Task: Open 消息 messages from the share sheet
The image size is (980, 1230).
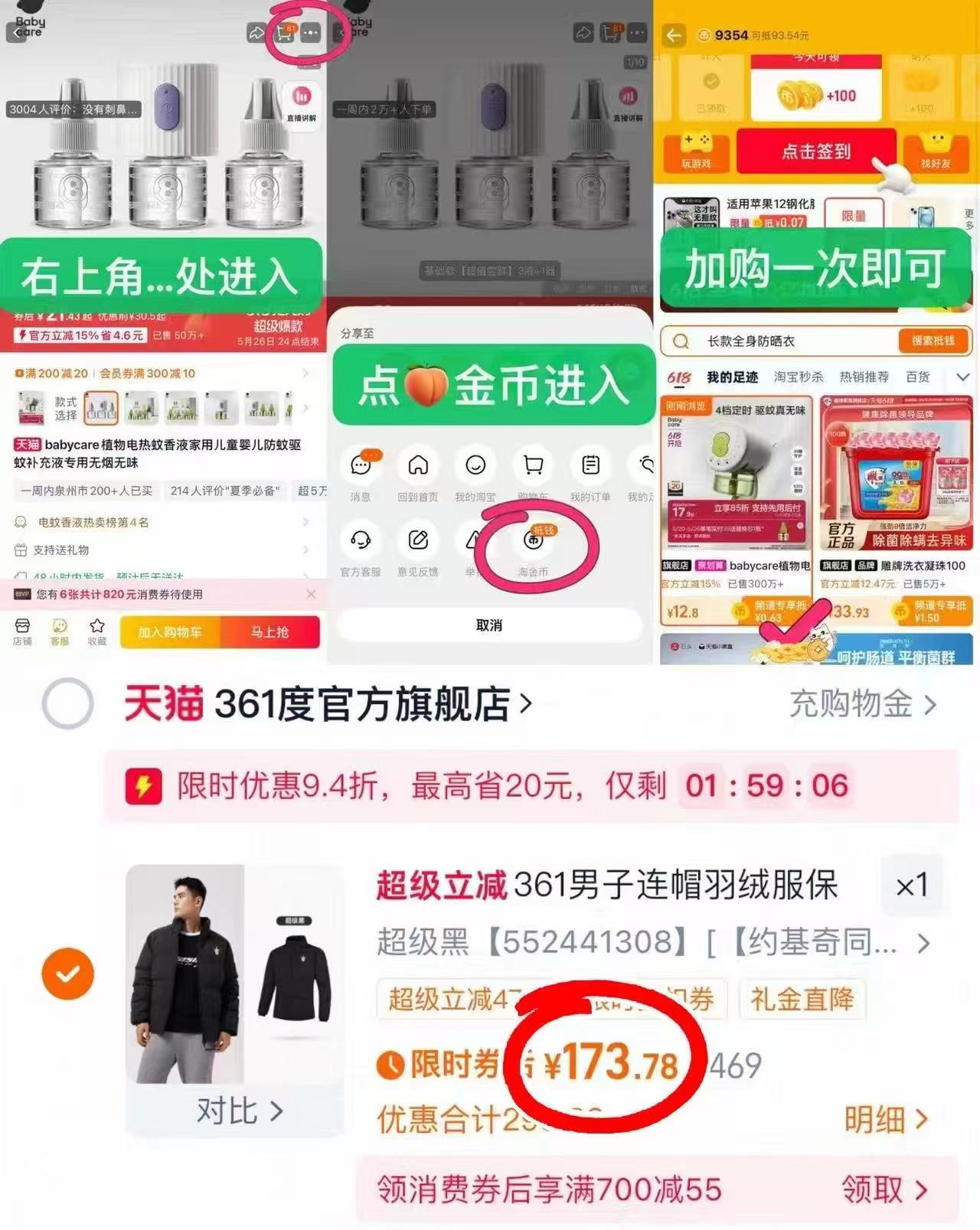Action: tap(361, 465)
